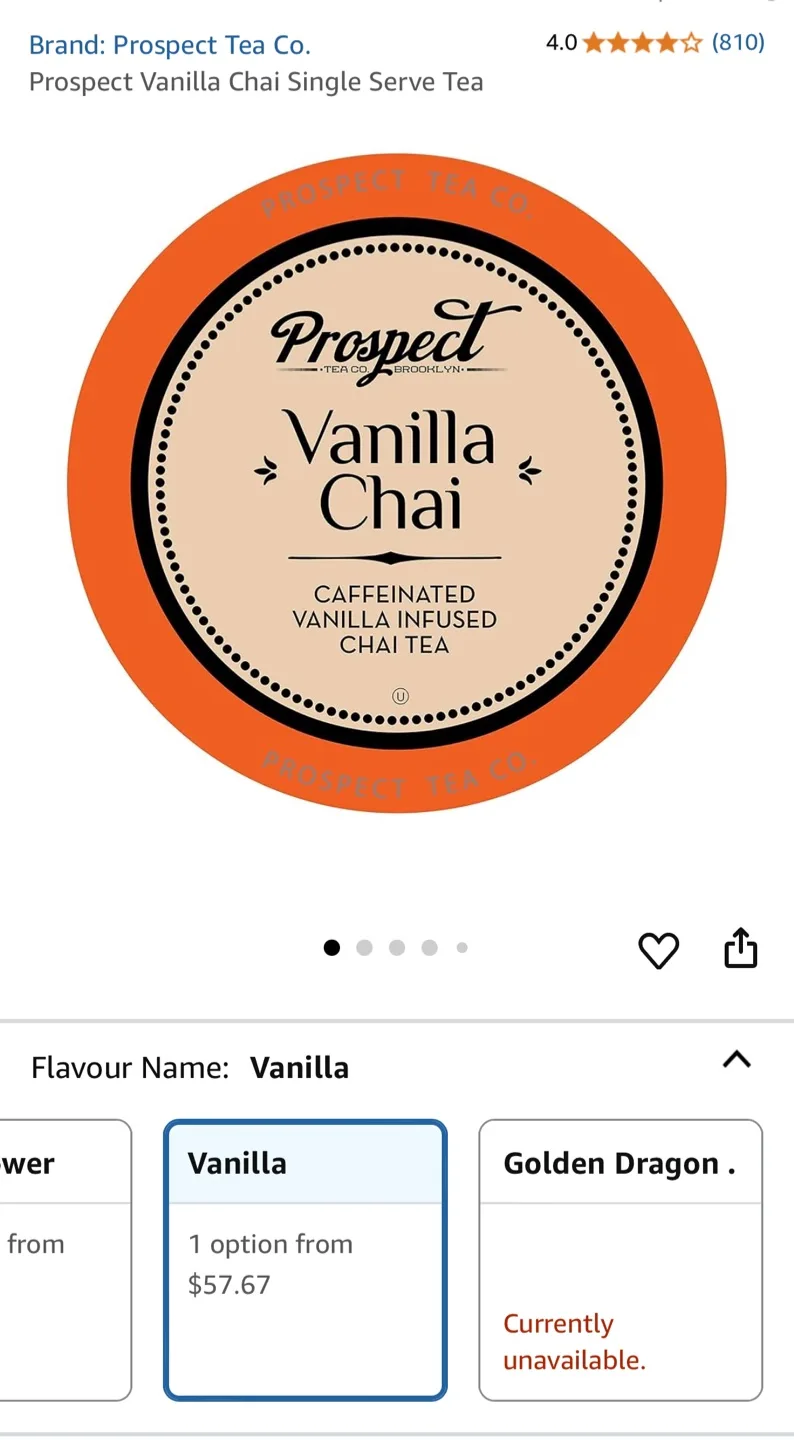Click the orange star rating icons
The height and width of the screenshot is (1440, 794).
(634, 43)
